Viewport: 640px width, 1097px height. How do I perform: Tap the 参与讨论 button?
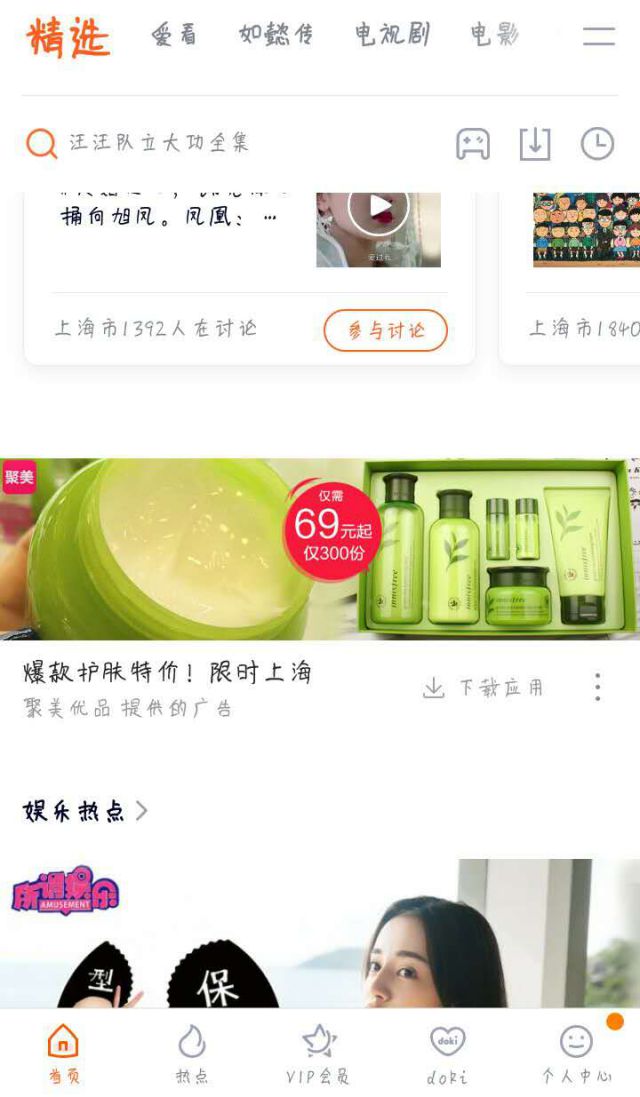[385, 330]
